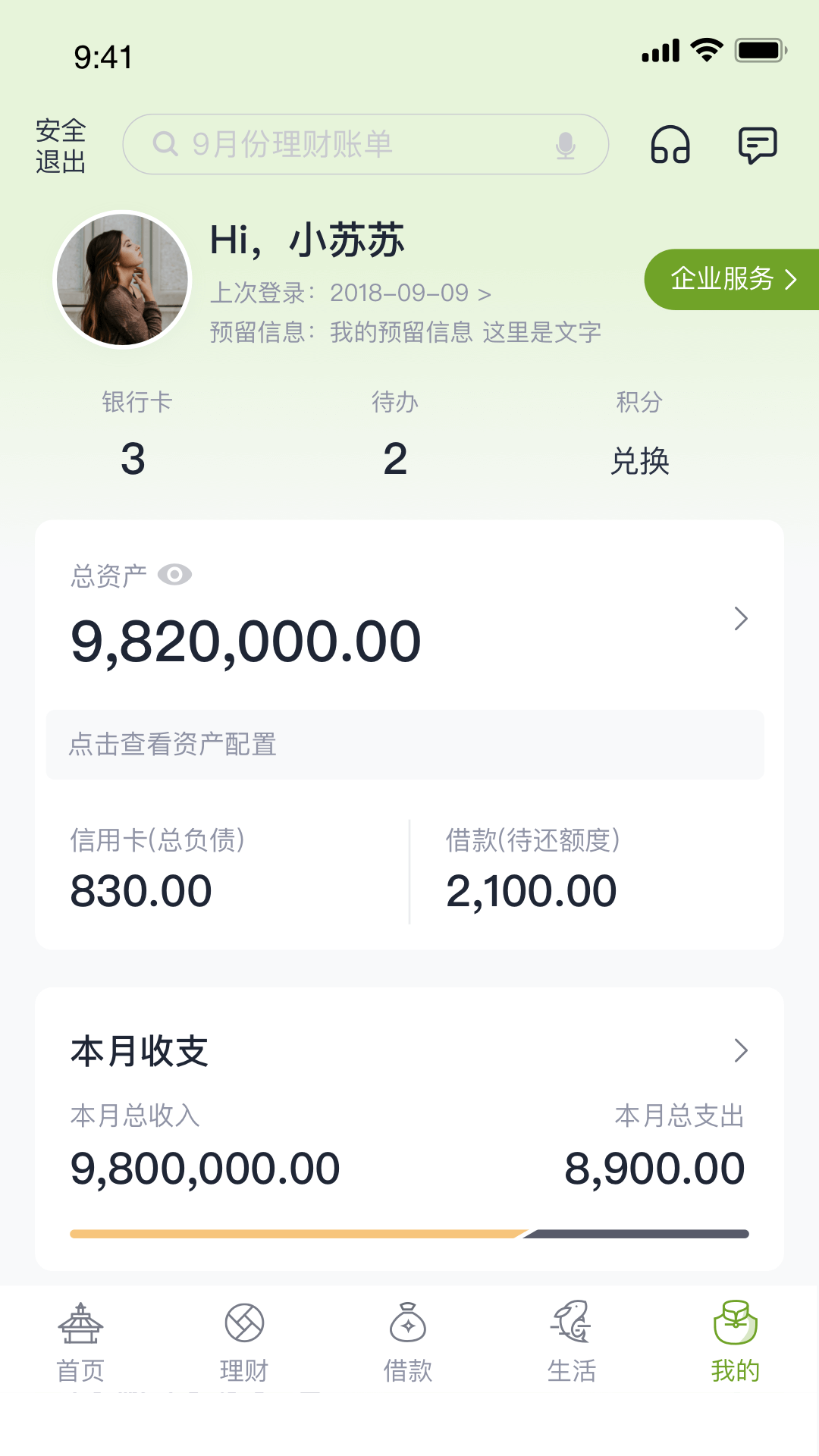
Task: Expand total assets detail chevron
Action: pos(741,619)
